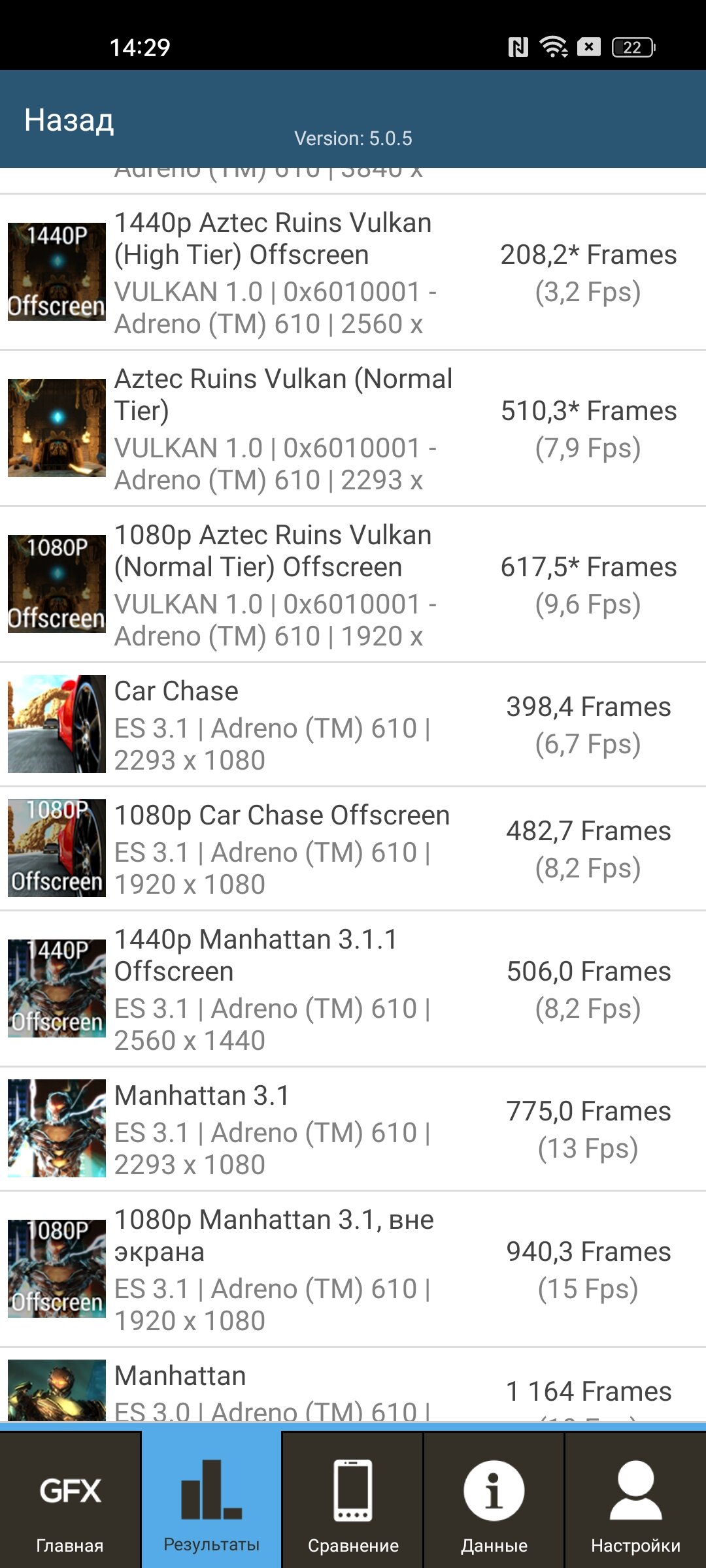Open 1440p Manhattan 3.1.1 Offscreen result
This screenshot has width=706, height=1568.
point(353,989)
